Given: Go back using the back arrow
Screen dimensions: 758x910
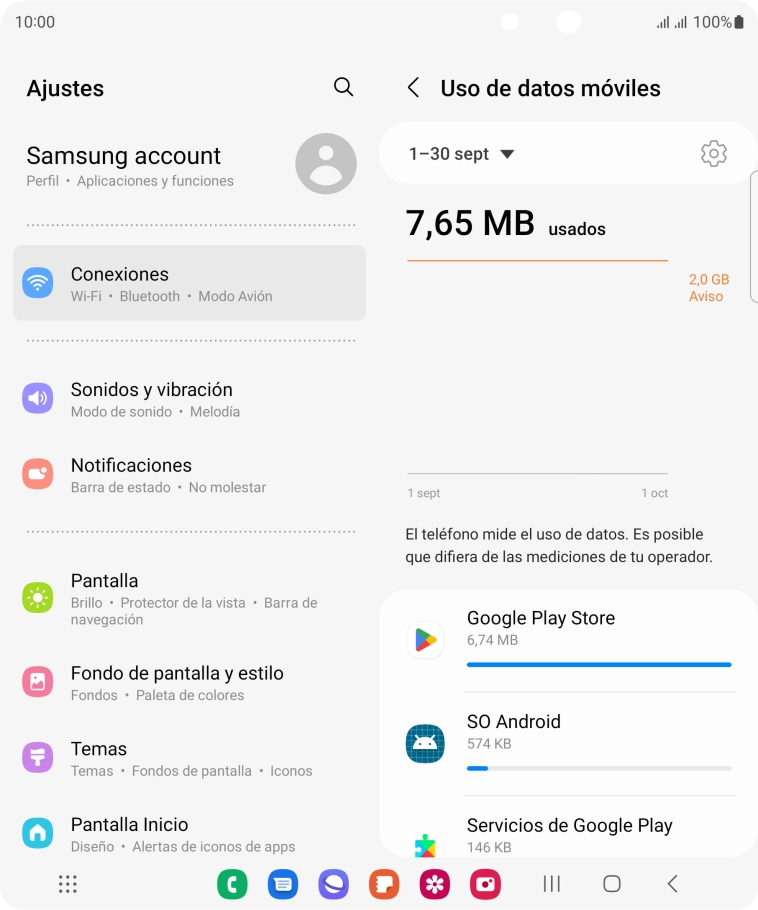Looking at the screenshot, I should click(x=413, y=88).
